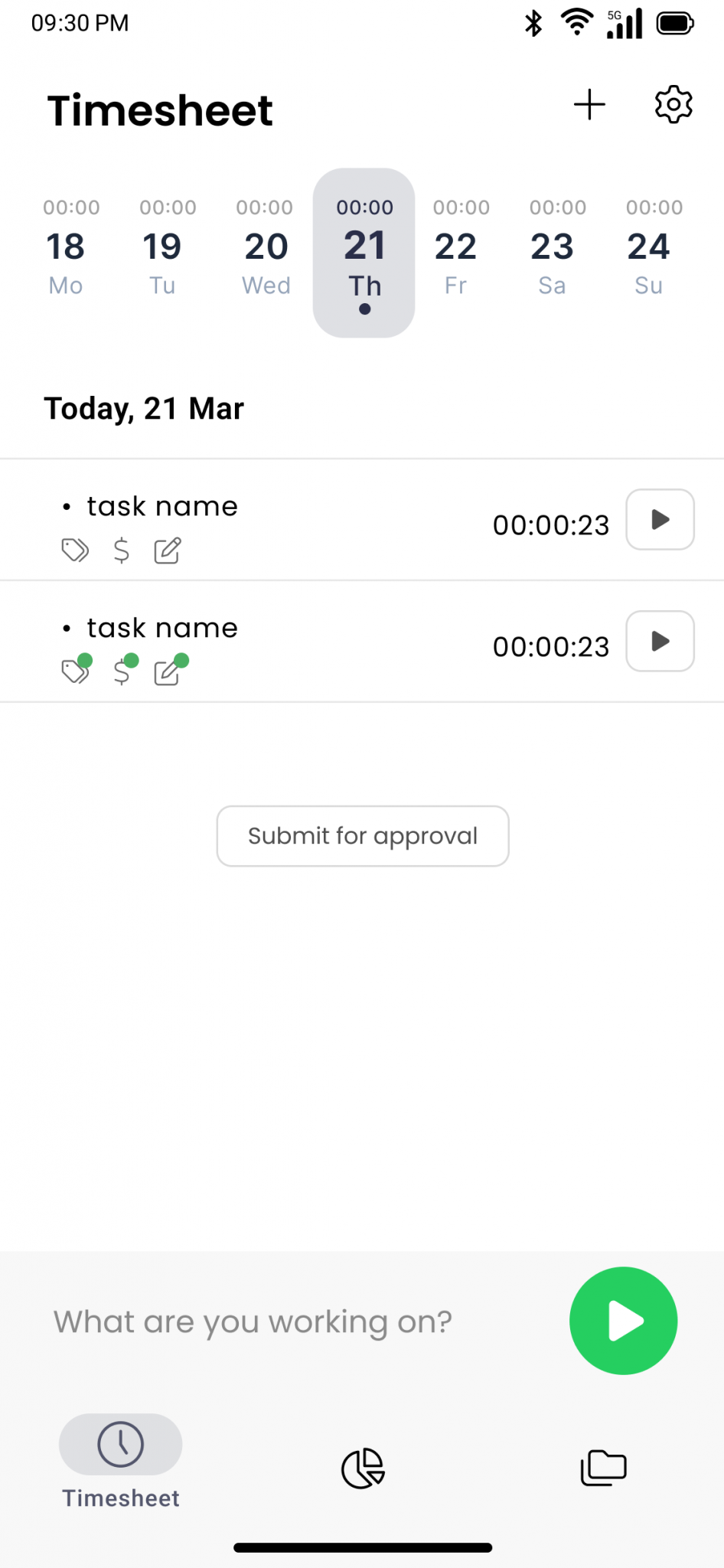Screen dimensions: 724x1568
Task: Edit the second task with green-dotted pencil
Action: pyautogui.click(x=168, y=671)
